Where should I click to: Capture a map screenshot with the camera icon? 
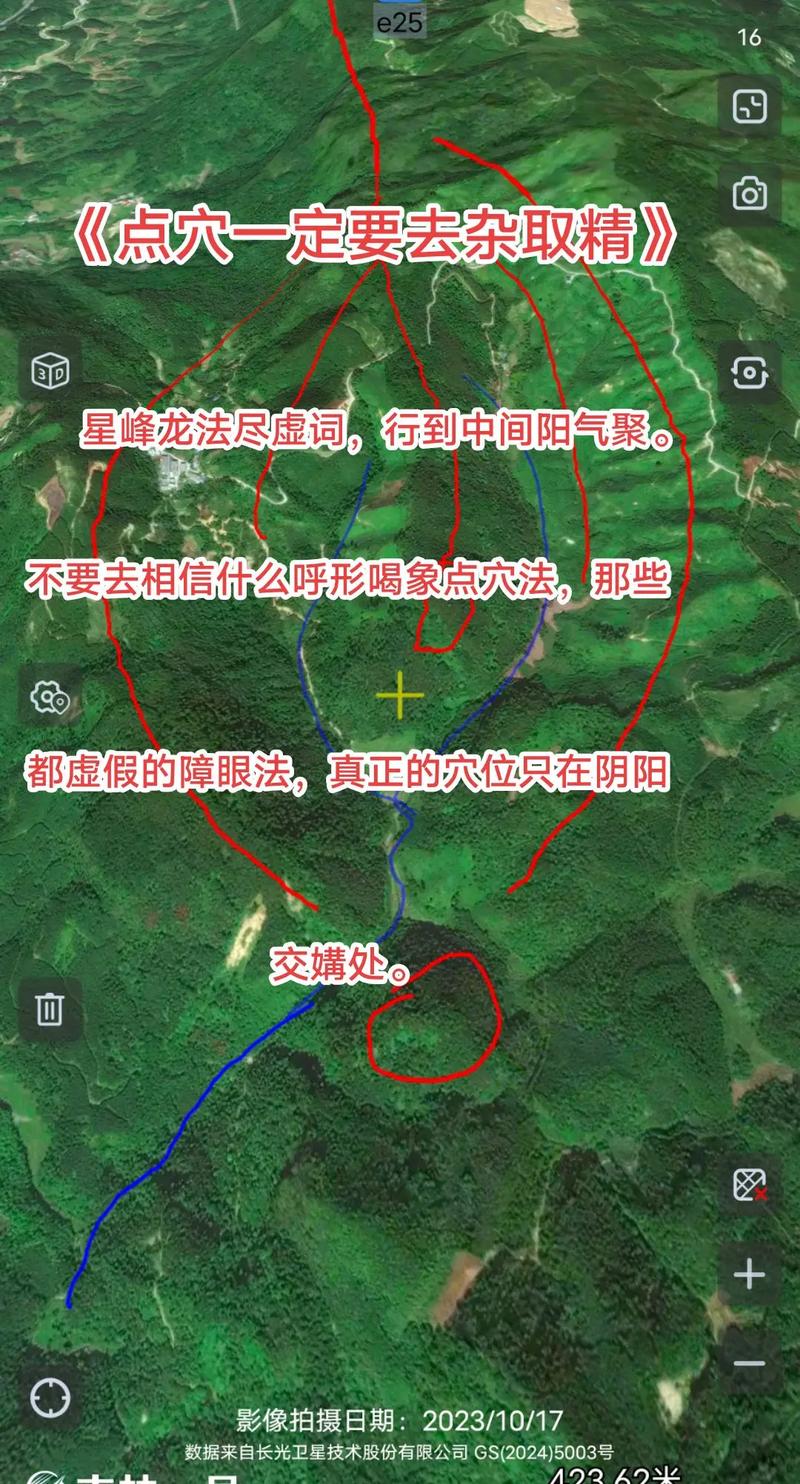pos(749,193)
